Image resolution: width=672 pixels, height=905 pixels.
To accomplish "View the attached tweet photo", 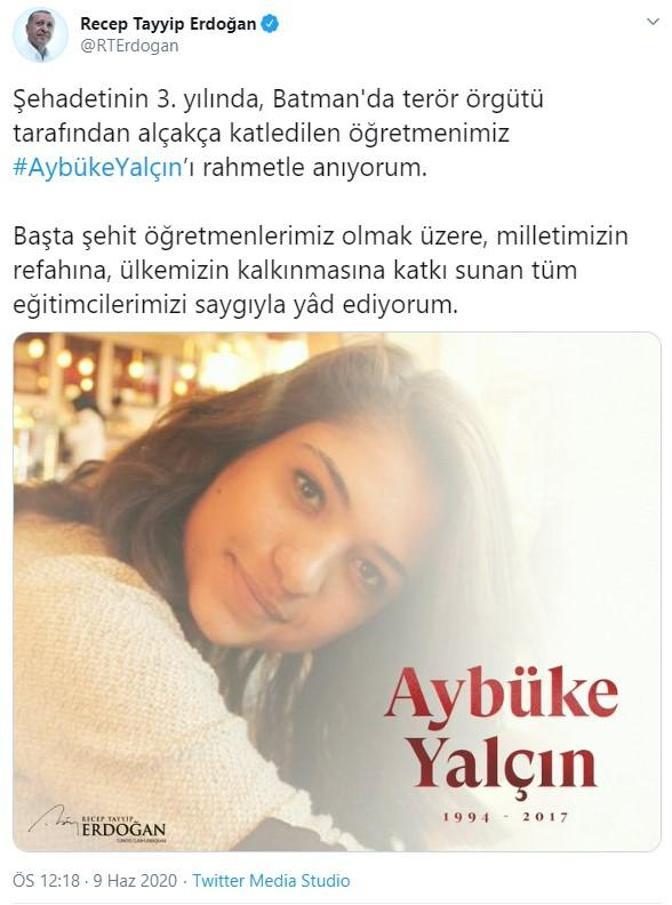I will click(336, 591).
